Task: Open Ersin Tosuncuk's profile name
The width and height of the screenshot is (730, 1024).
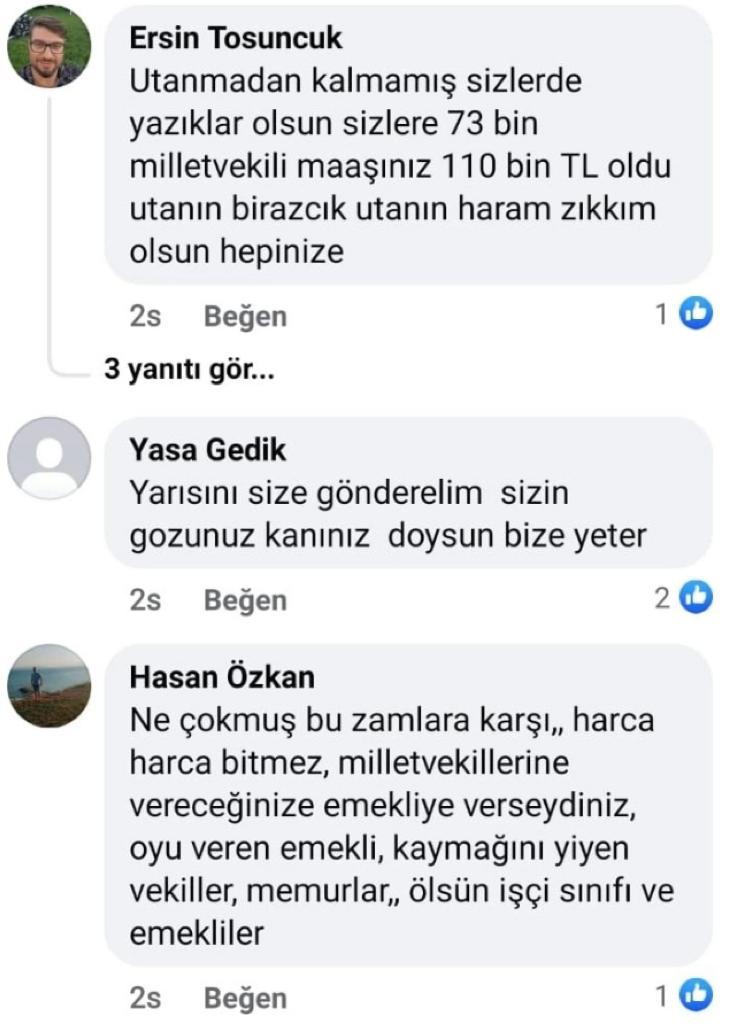Action: pos(236,38)
